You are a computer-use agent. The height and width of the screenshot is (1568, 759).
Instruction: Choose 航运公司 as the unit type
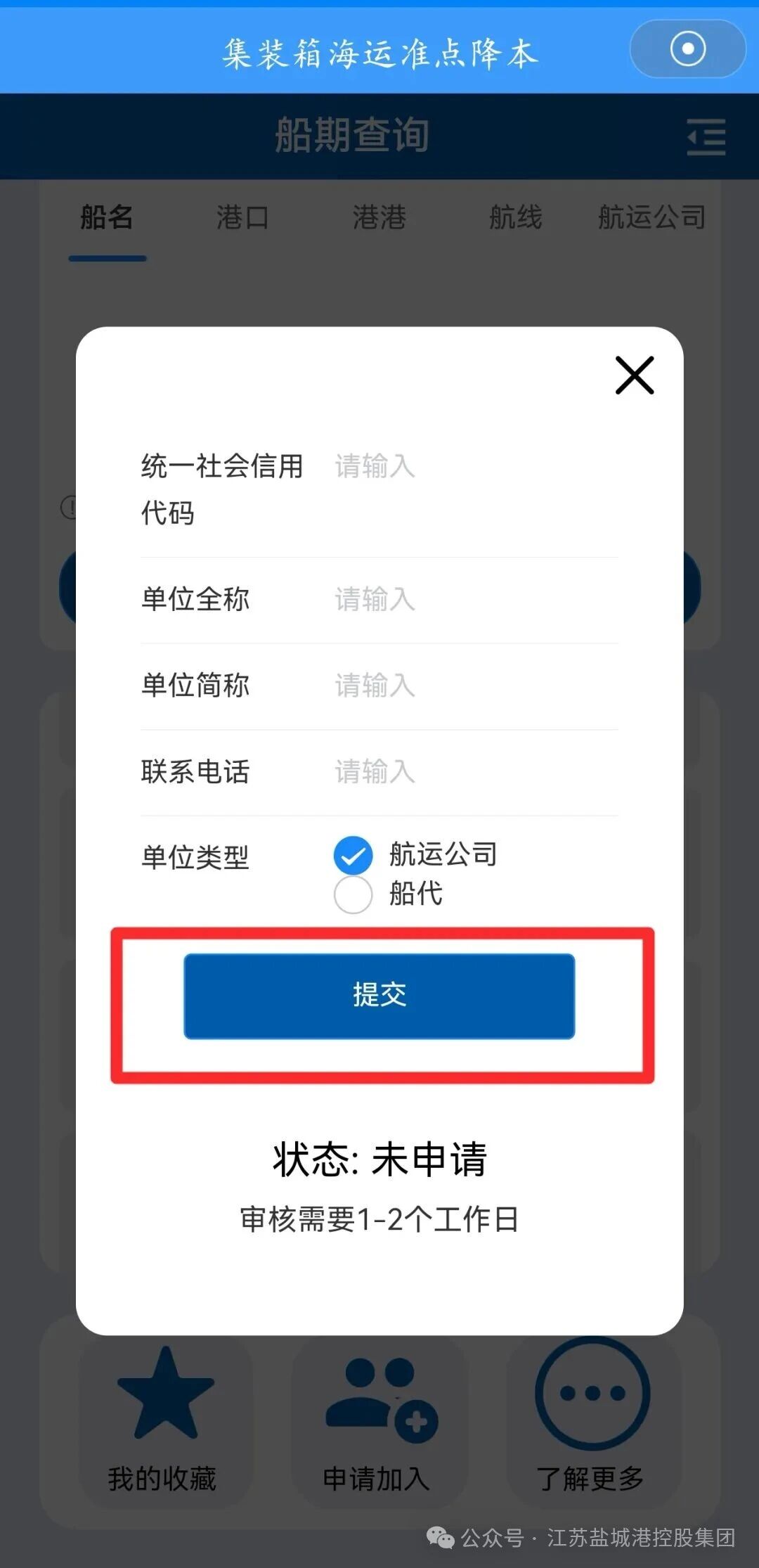pyautogui.click(x=353, y=855)
